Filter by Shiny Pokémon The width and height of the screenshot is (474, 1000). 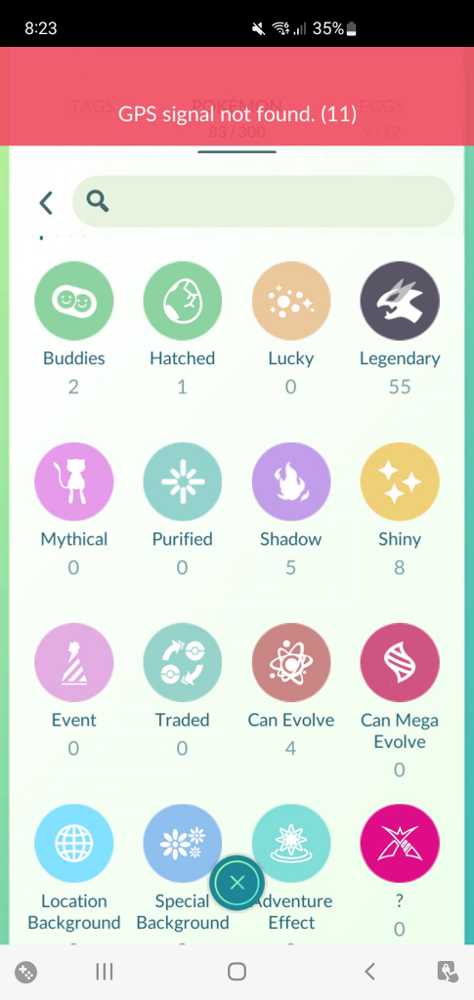click(x=400, y=482)
